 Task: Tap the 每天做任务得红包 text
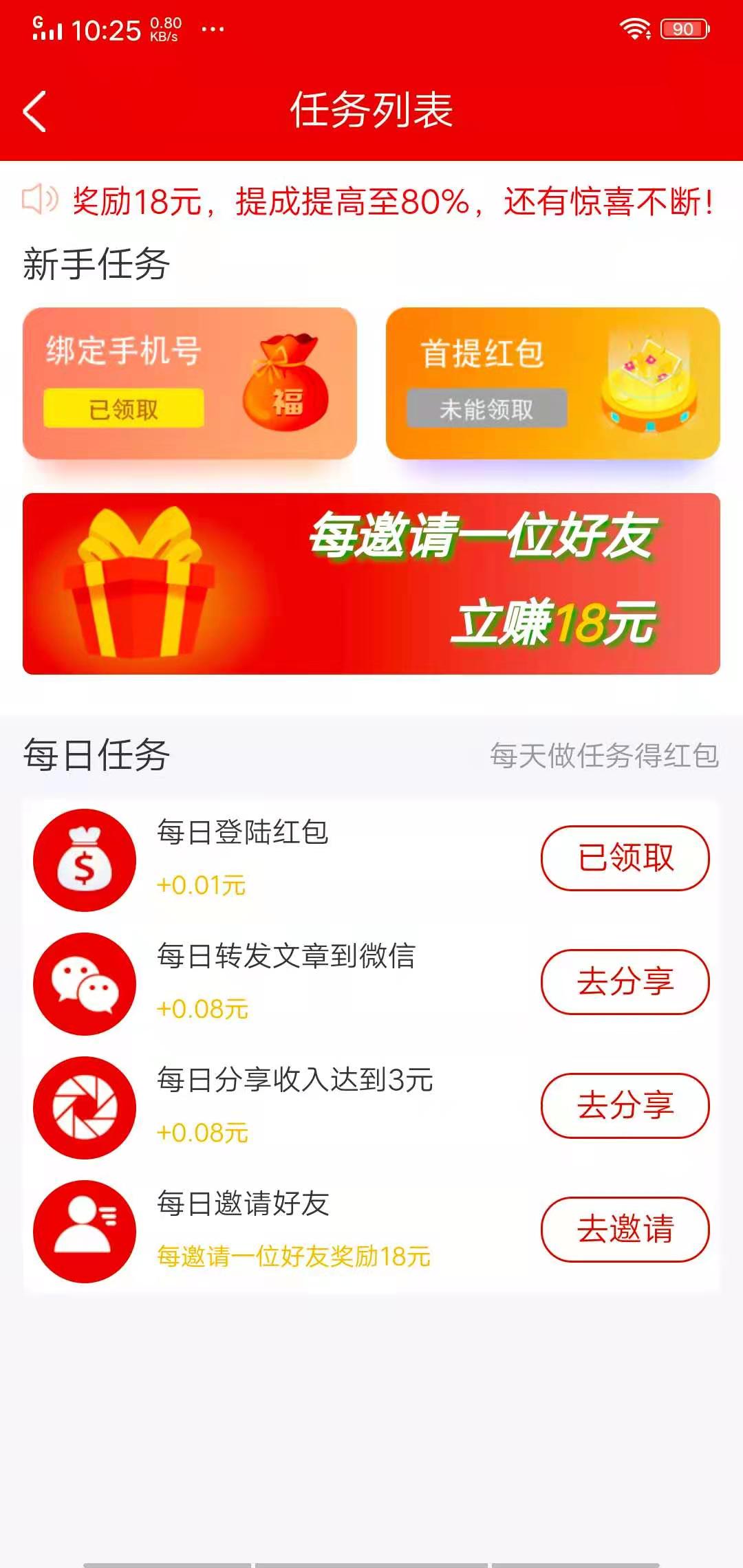point(603,756)
